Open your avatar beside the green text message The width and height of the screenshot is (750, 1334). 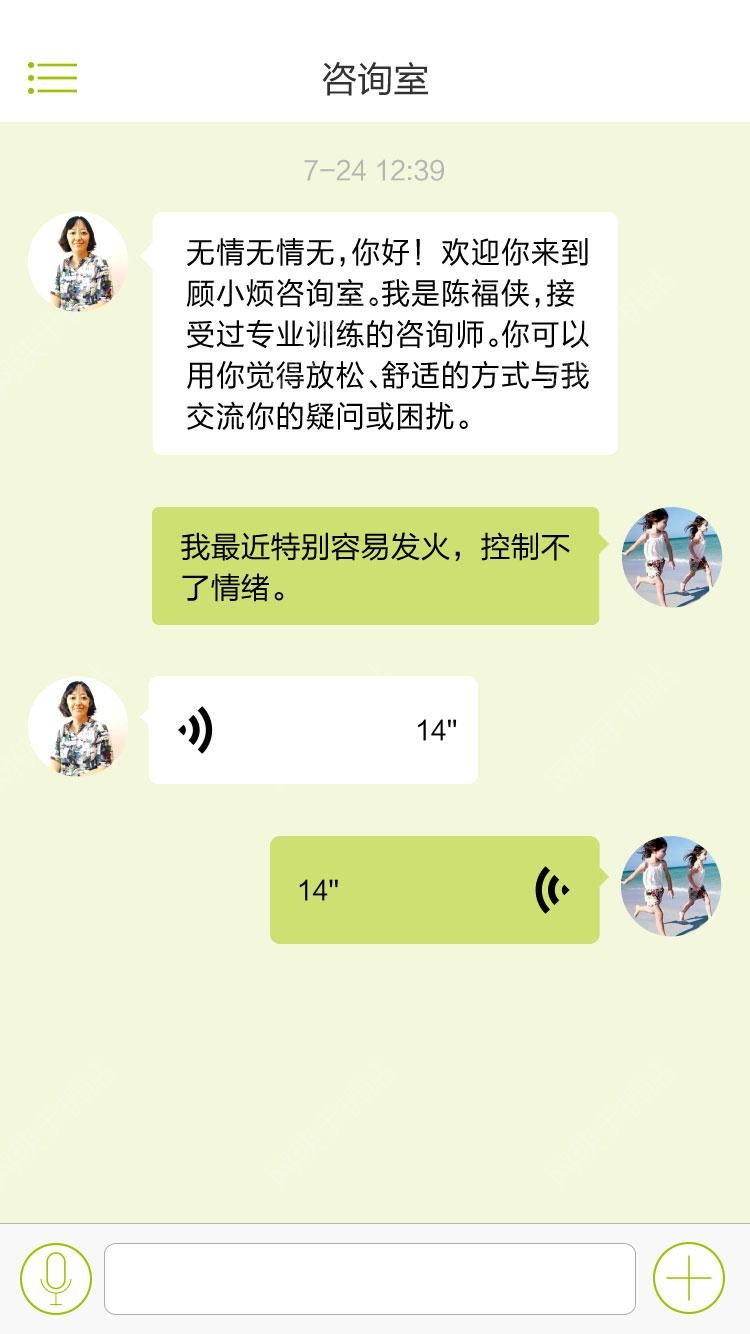[x=671, y=557]
